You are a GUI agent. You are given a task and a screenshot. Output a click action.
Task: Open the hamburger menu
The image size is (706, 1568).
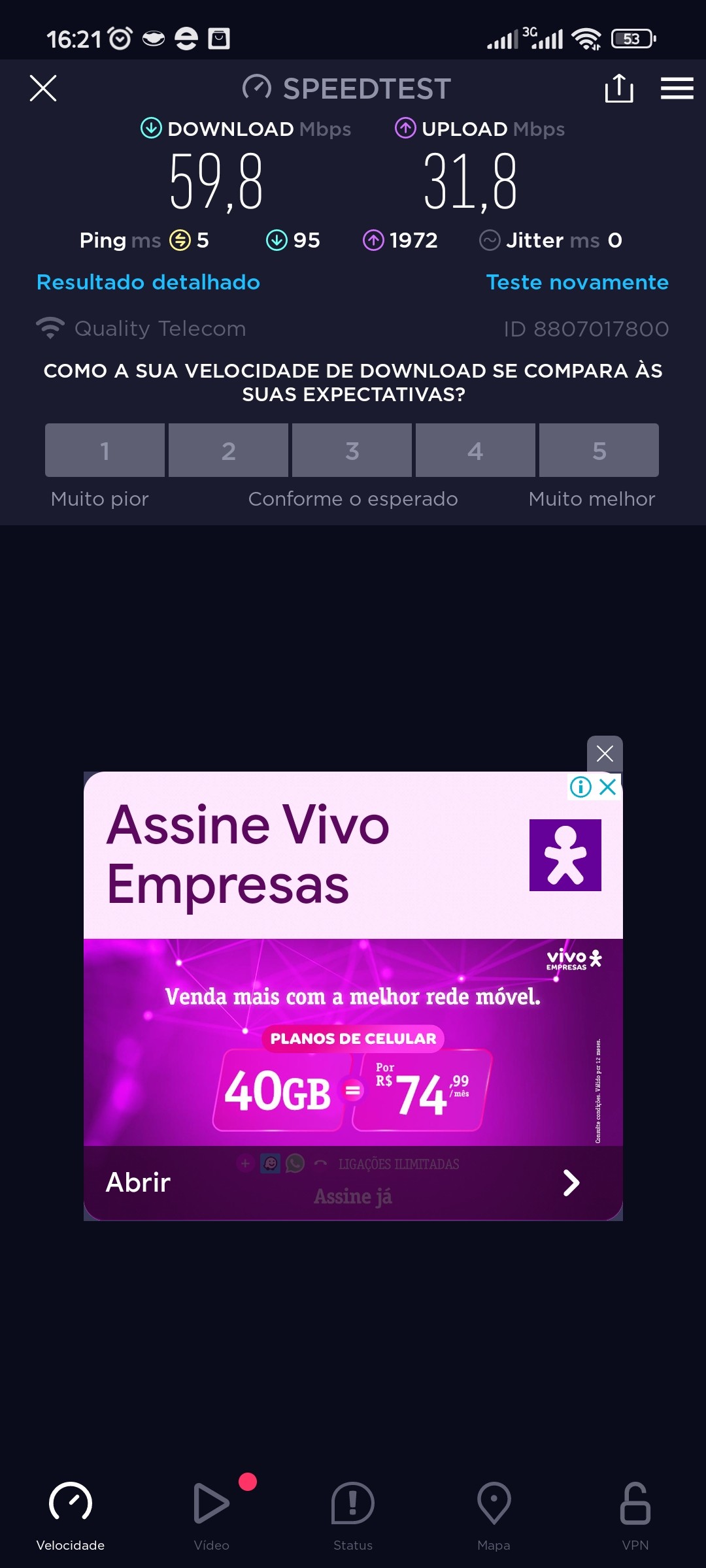(677, 88)
